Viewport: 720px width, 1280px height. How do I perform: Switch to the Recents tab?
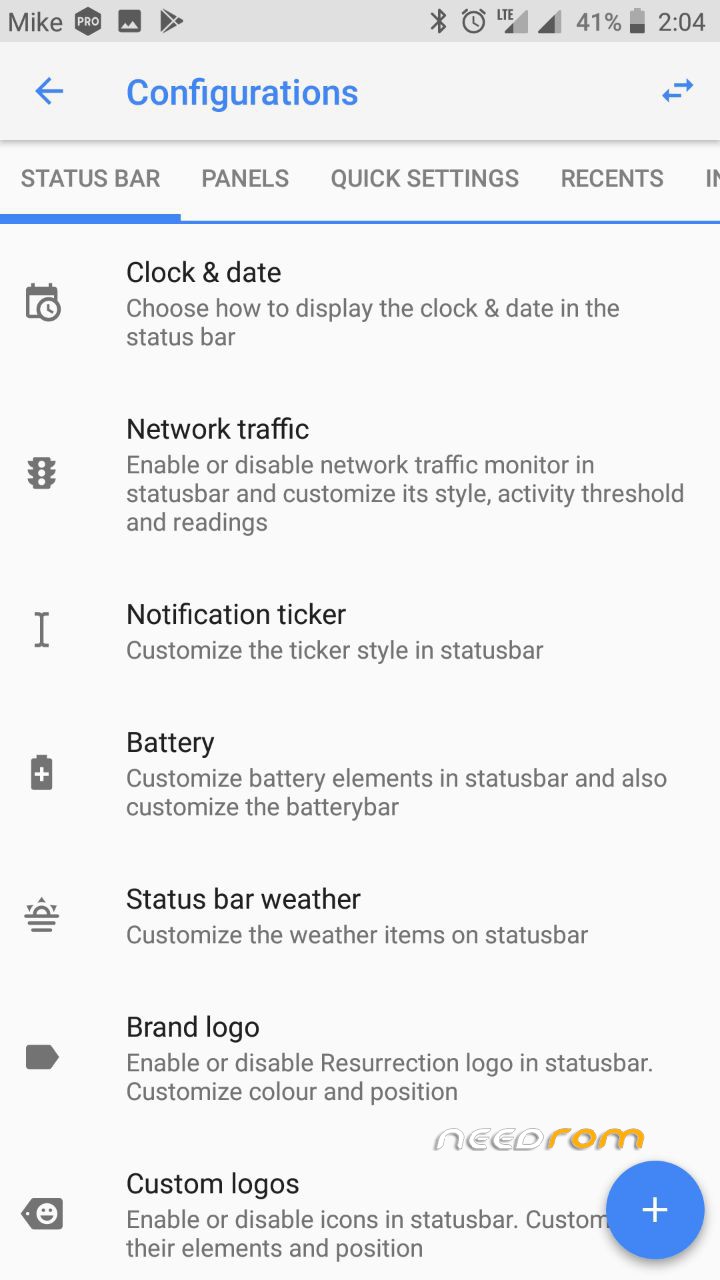611,178
